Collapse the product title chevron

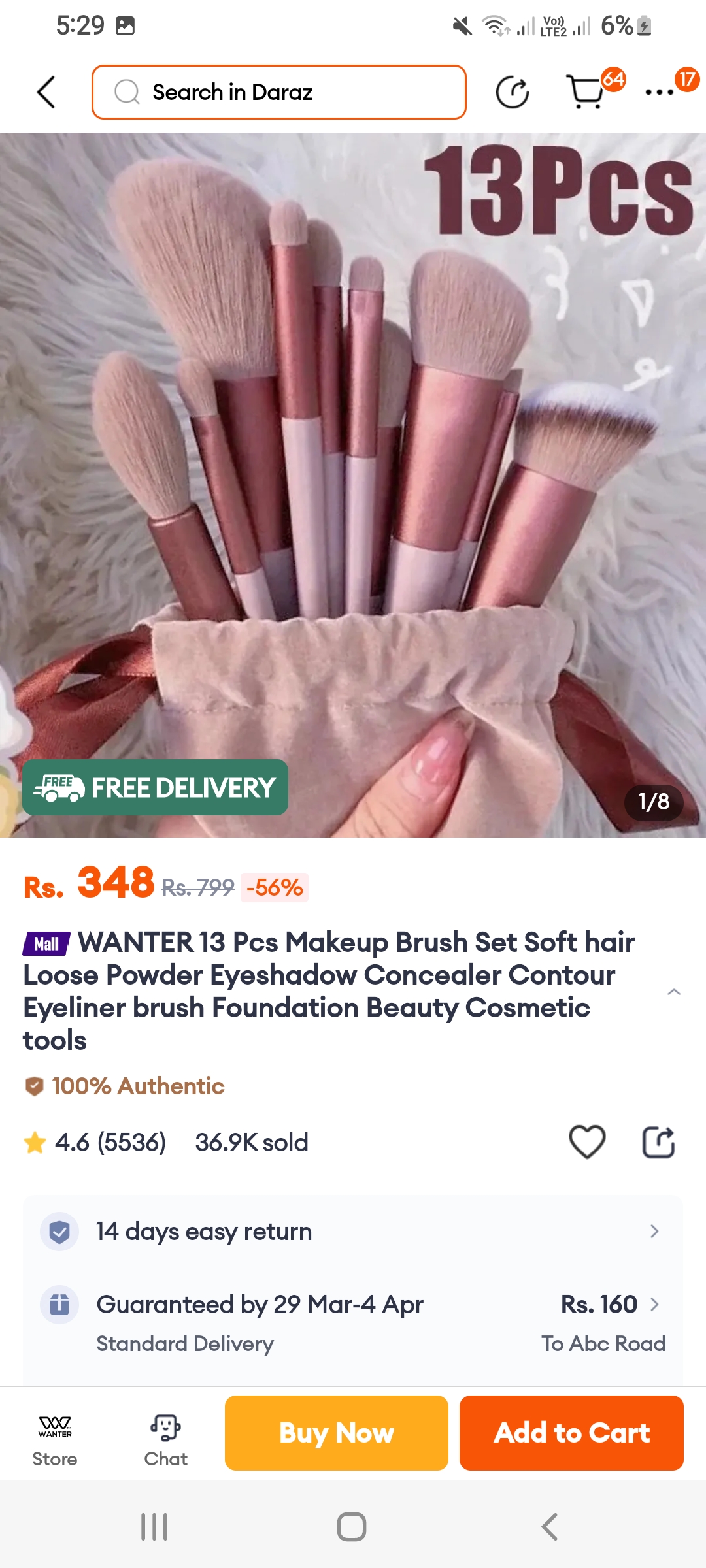(673, 992)
